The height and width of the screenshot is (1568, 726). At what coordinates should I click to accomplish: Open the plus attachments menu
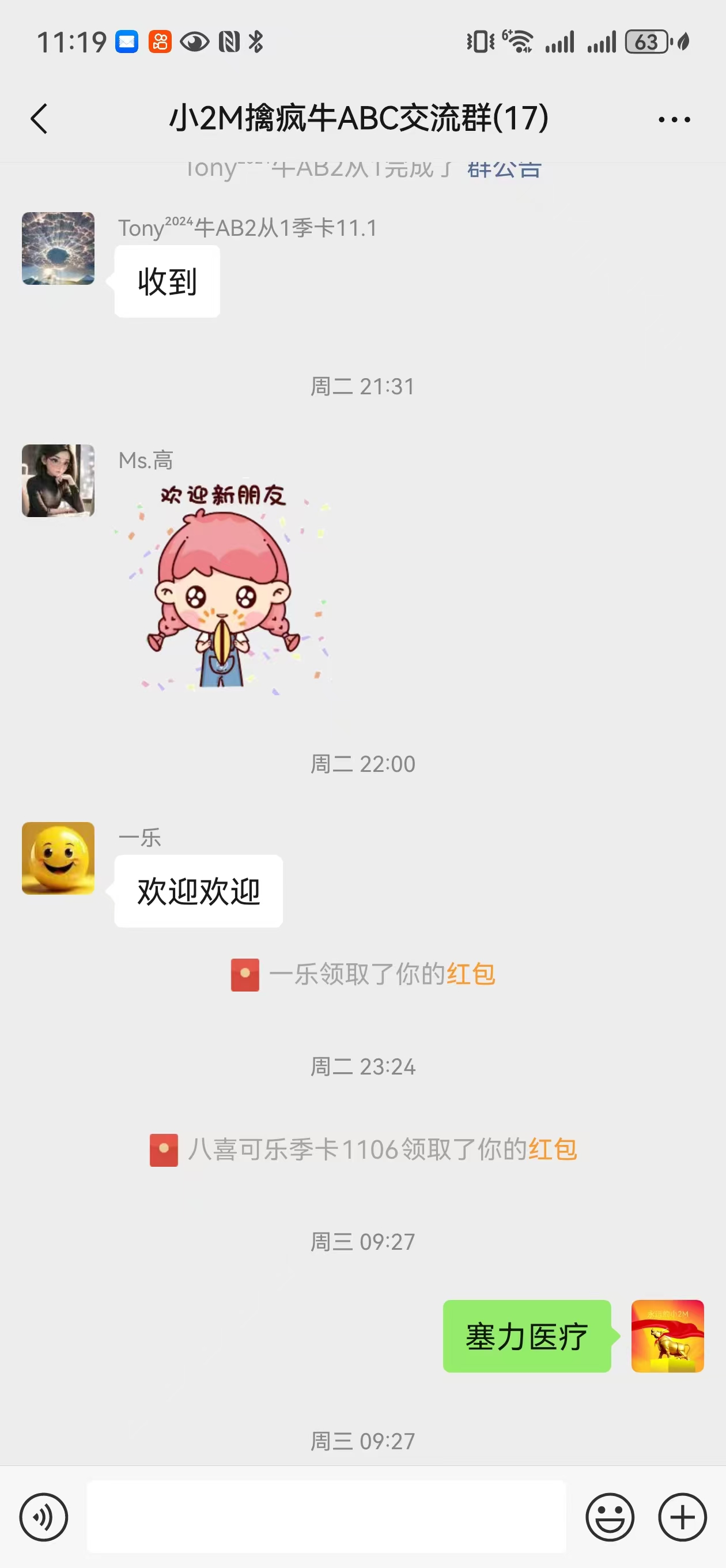coord(682,1517)
